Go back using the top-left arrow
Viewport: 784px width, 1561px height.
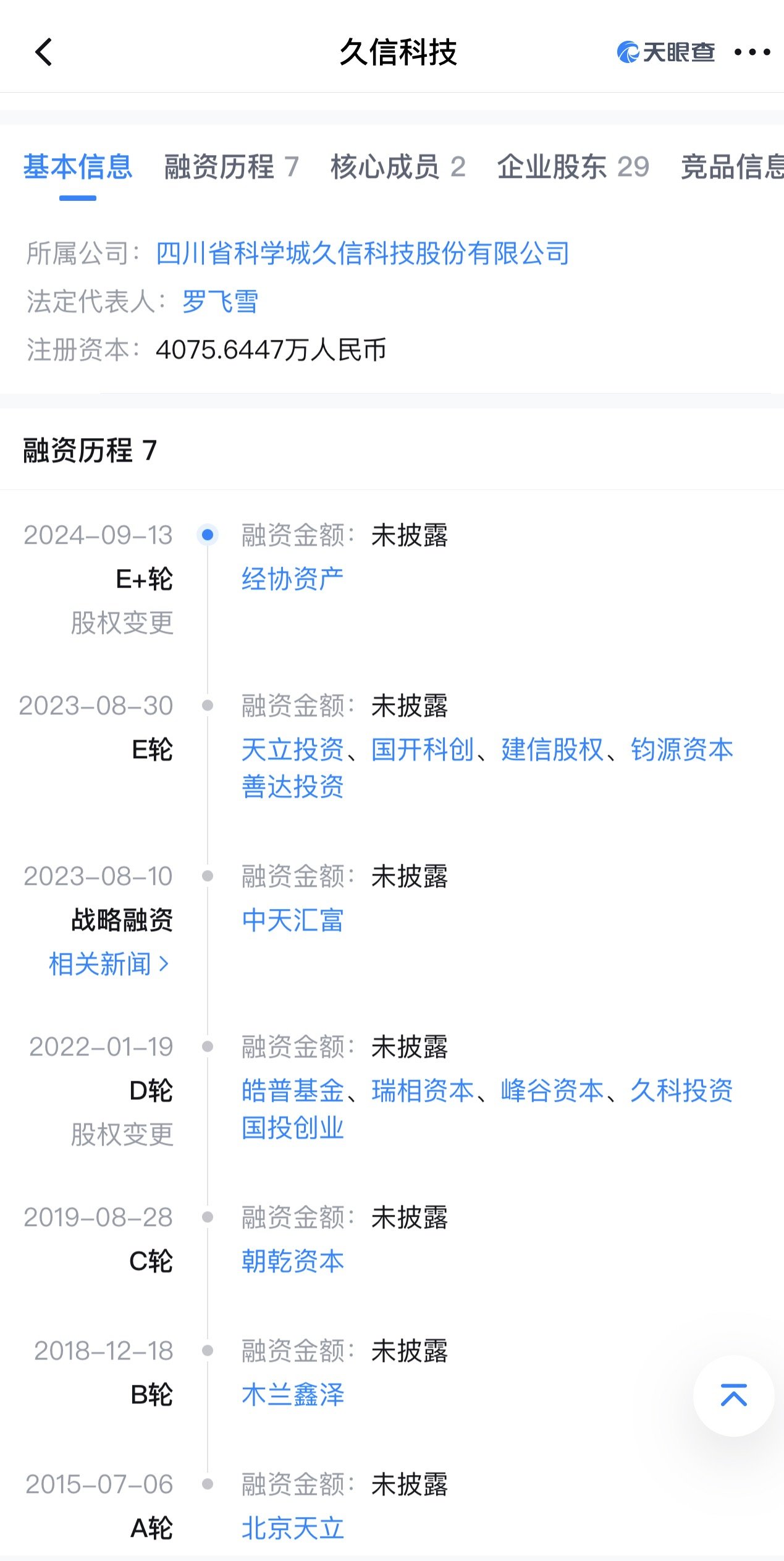pos(43,52)
